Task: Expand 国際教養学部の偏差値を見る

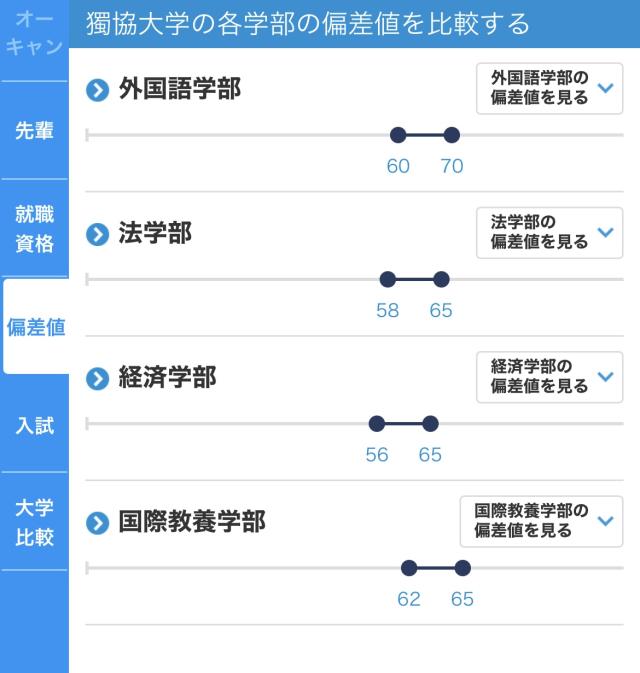Action: point(541,521)
